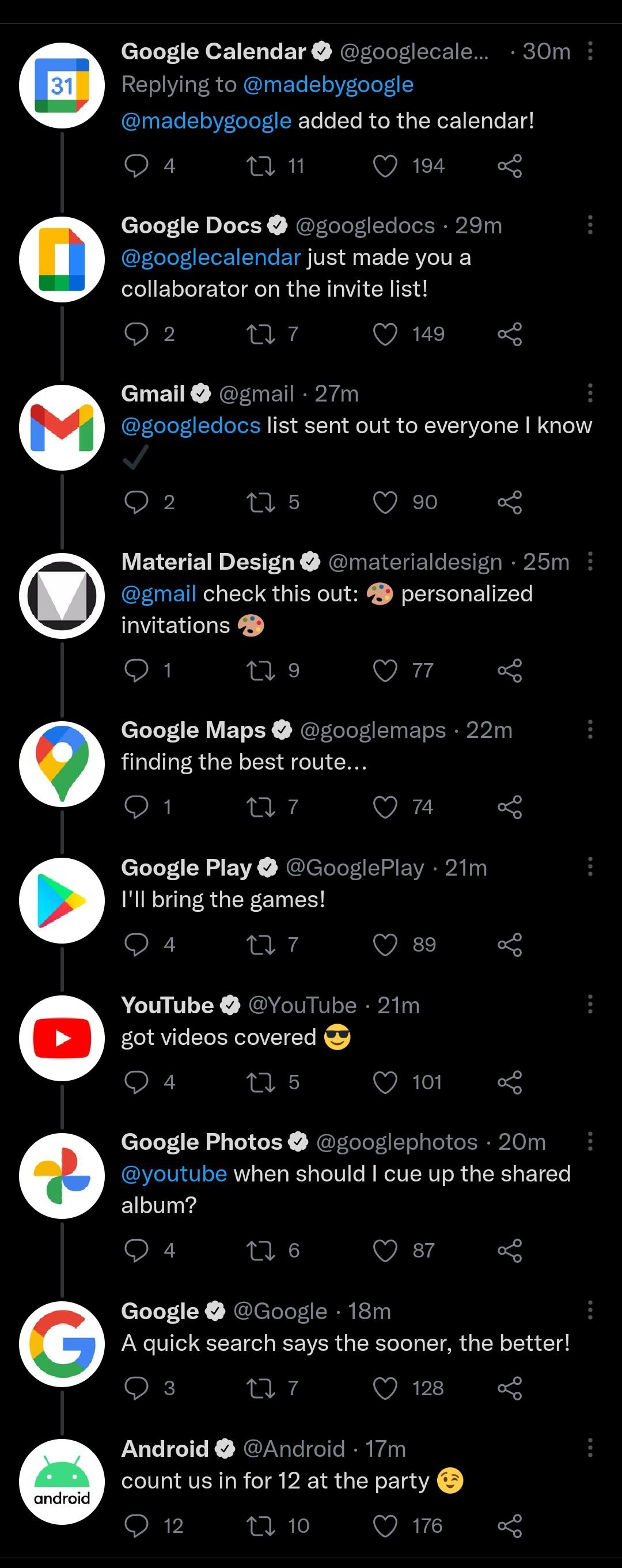Screen dimensions: 622x1568
Task: Like the Google Calendar tweet
Action: click(x=385, y=166)
